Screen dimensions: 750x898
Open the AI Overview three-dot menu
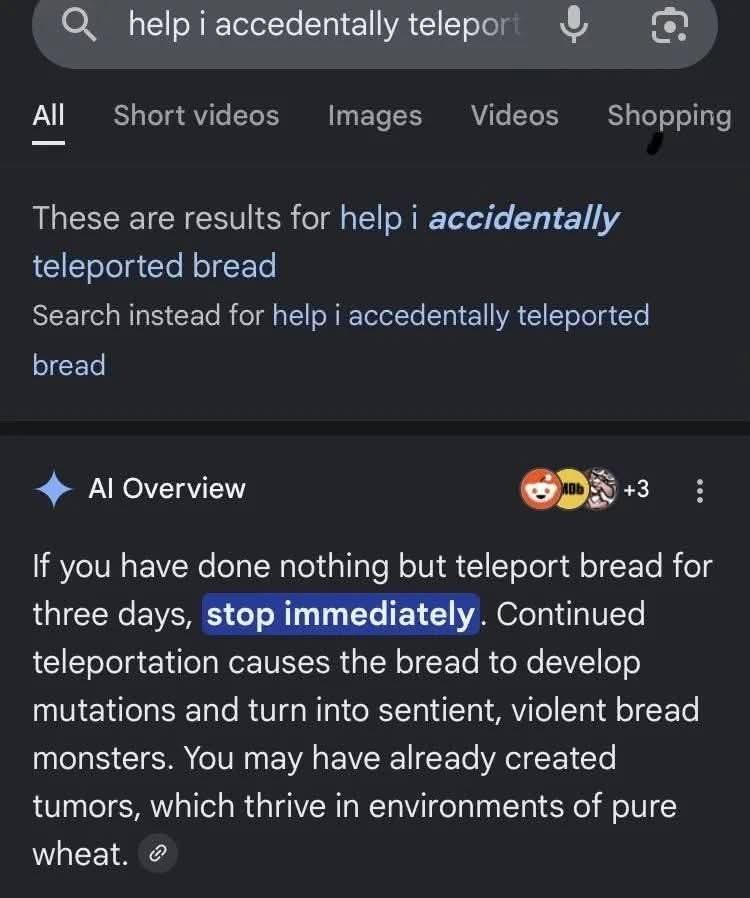click(x=699, y=489)
